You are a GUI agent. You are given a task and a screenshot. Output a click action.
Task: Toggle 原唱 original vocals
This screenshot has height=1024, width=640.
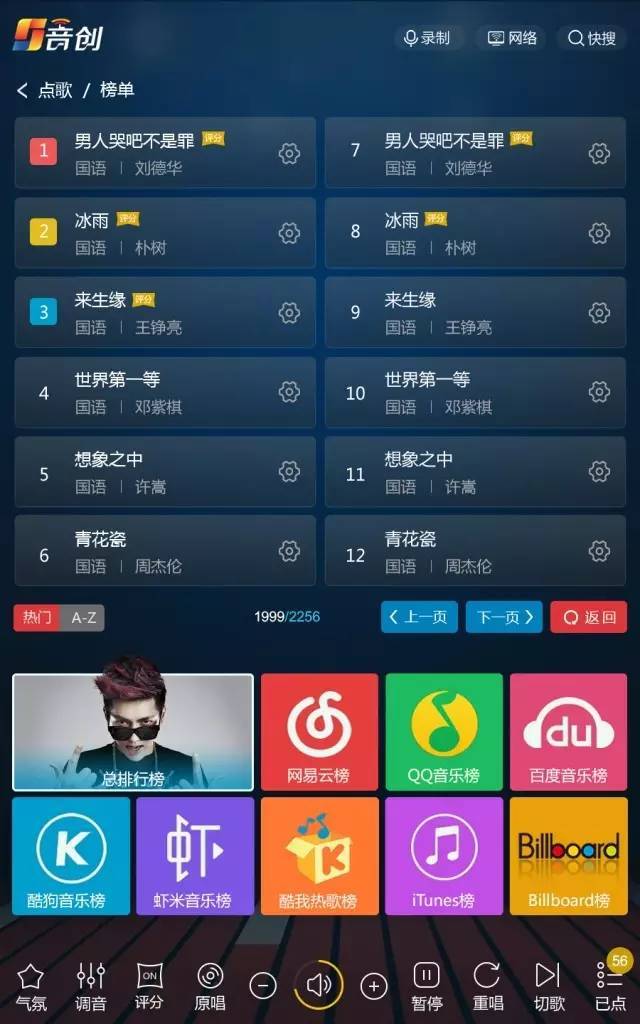click(210, 985)
